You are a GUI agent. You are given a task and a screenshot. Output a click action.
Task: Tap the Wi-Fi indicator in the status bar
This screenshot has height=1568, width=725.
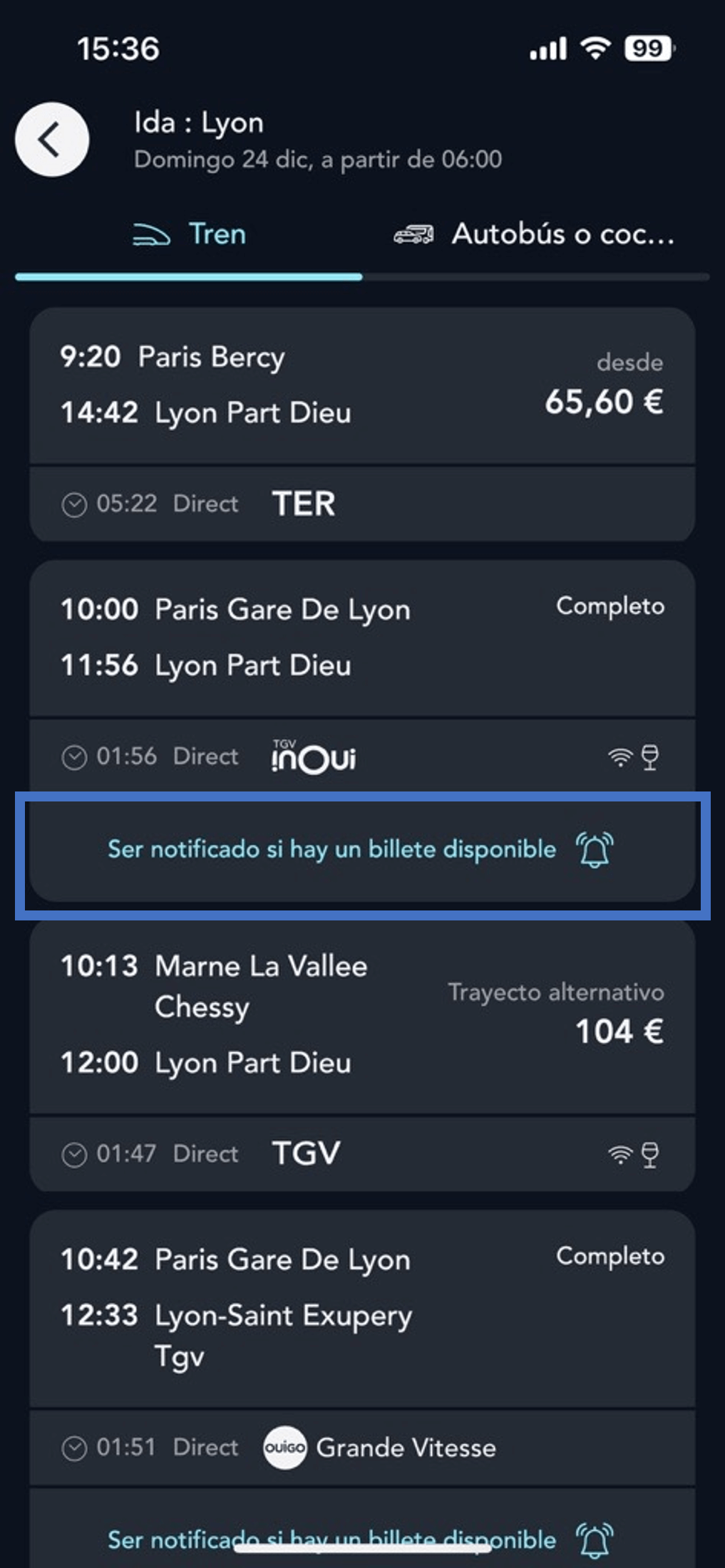tap(595, 47)
